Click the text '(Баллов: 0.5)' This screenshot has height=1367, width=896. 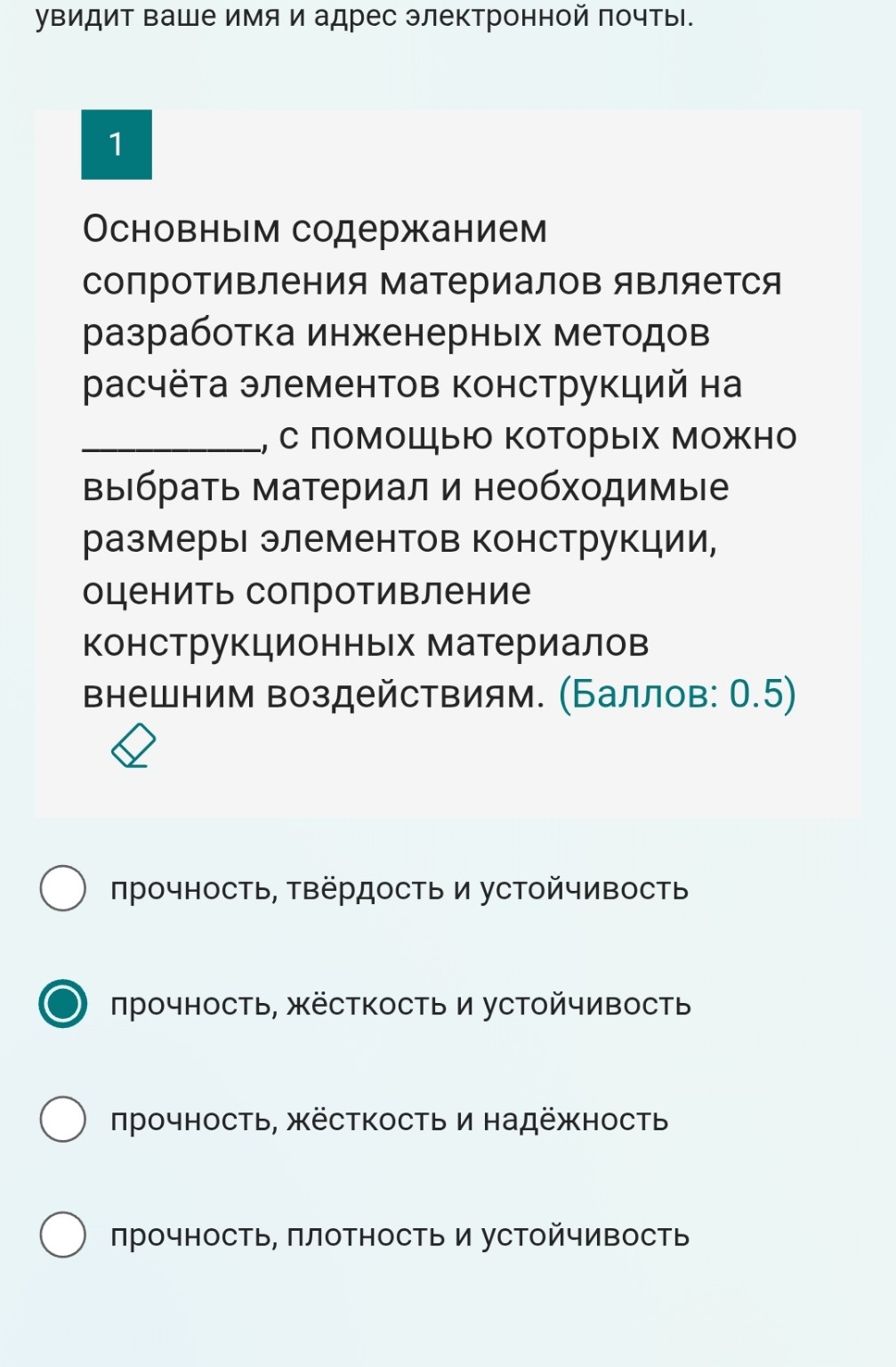[x=679, y=697]
